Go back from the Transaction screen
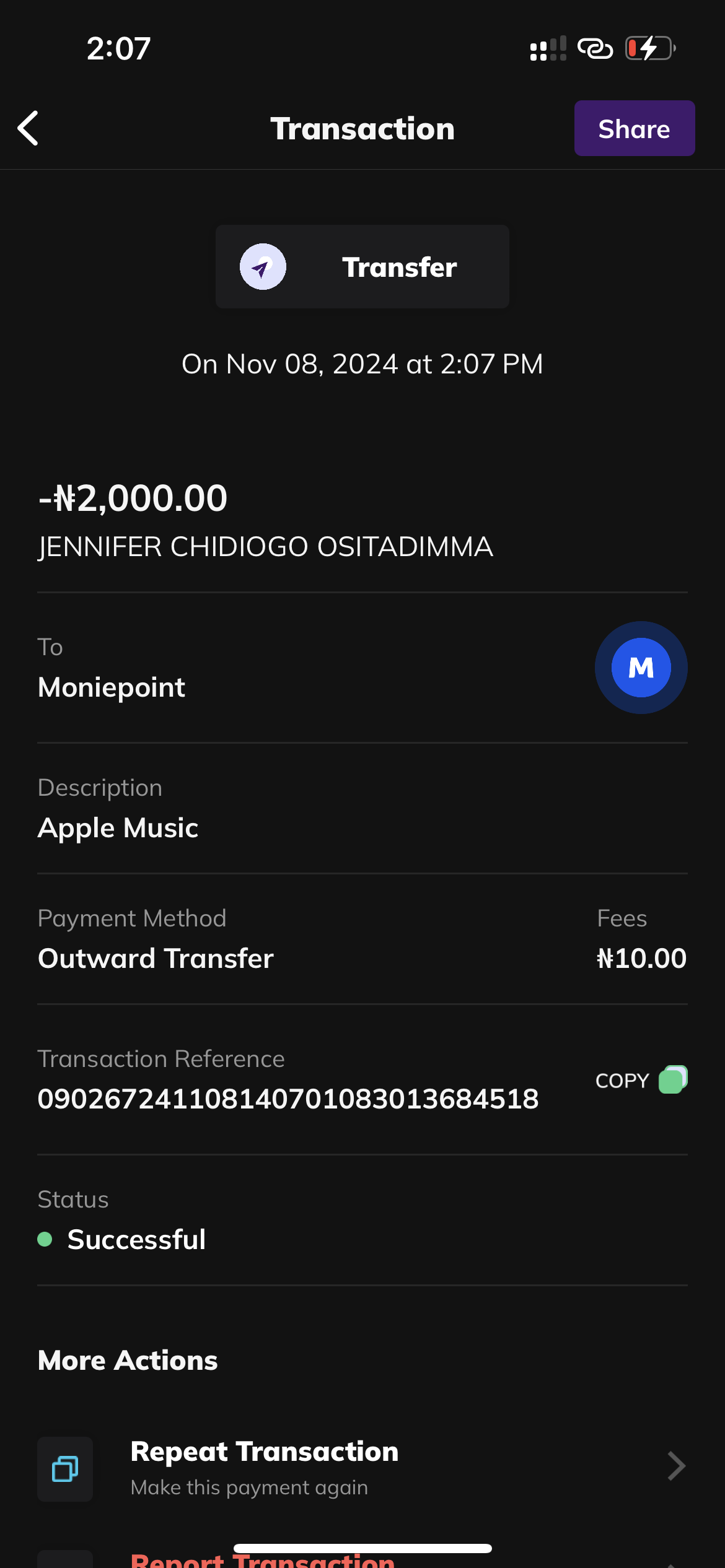Image resolution: width=725 pixels, height=1568 pixels. (x=29, y=128)
